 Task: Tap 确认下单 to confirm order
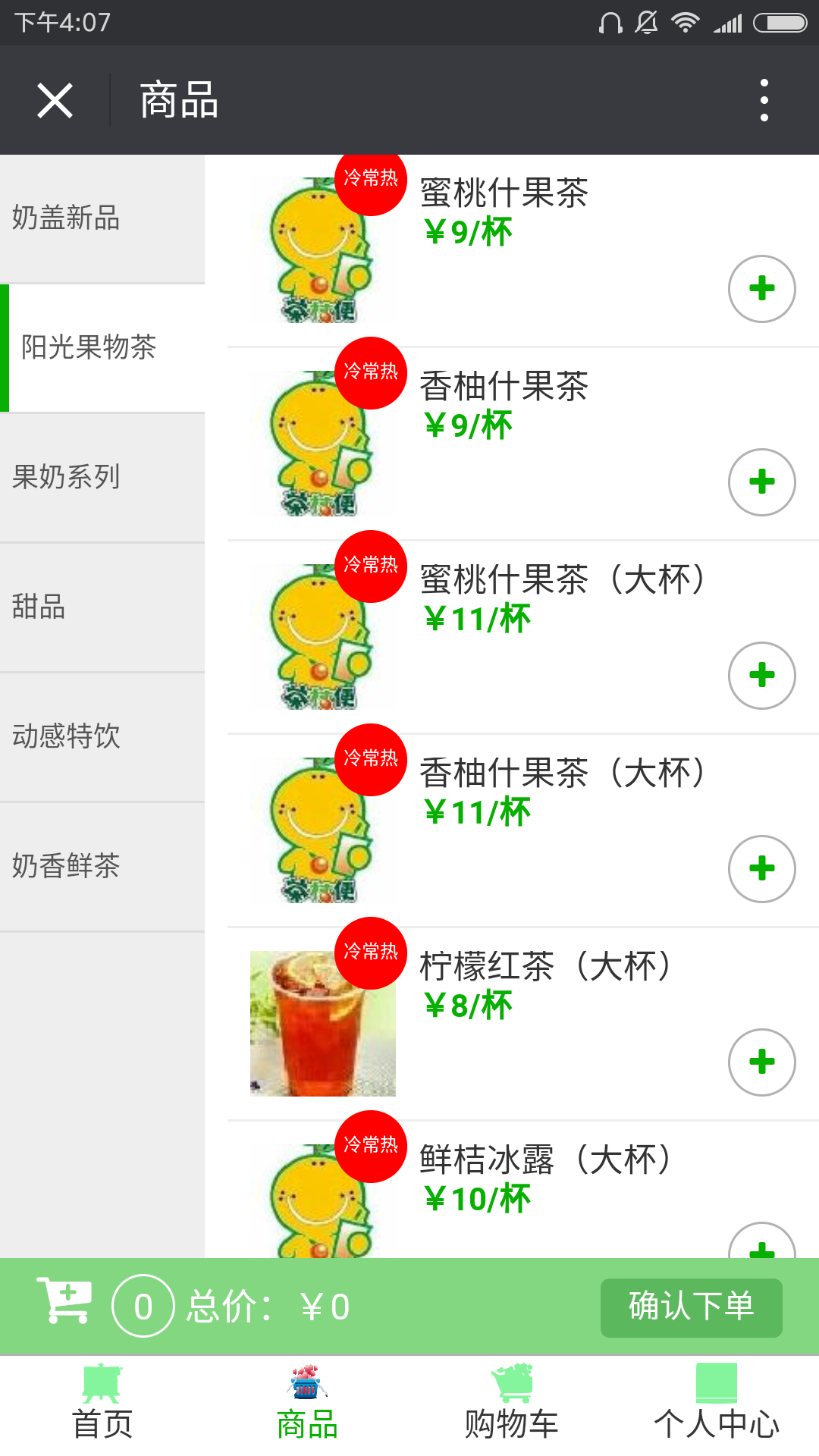(x=691, y=1307)
